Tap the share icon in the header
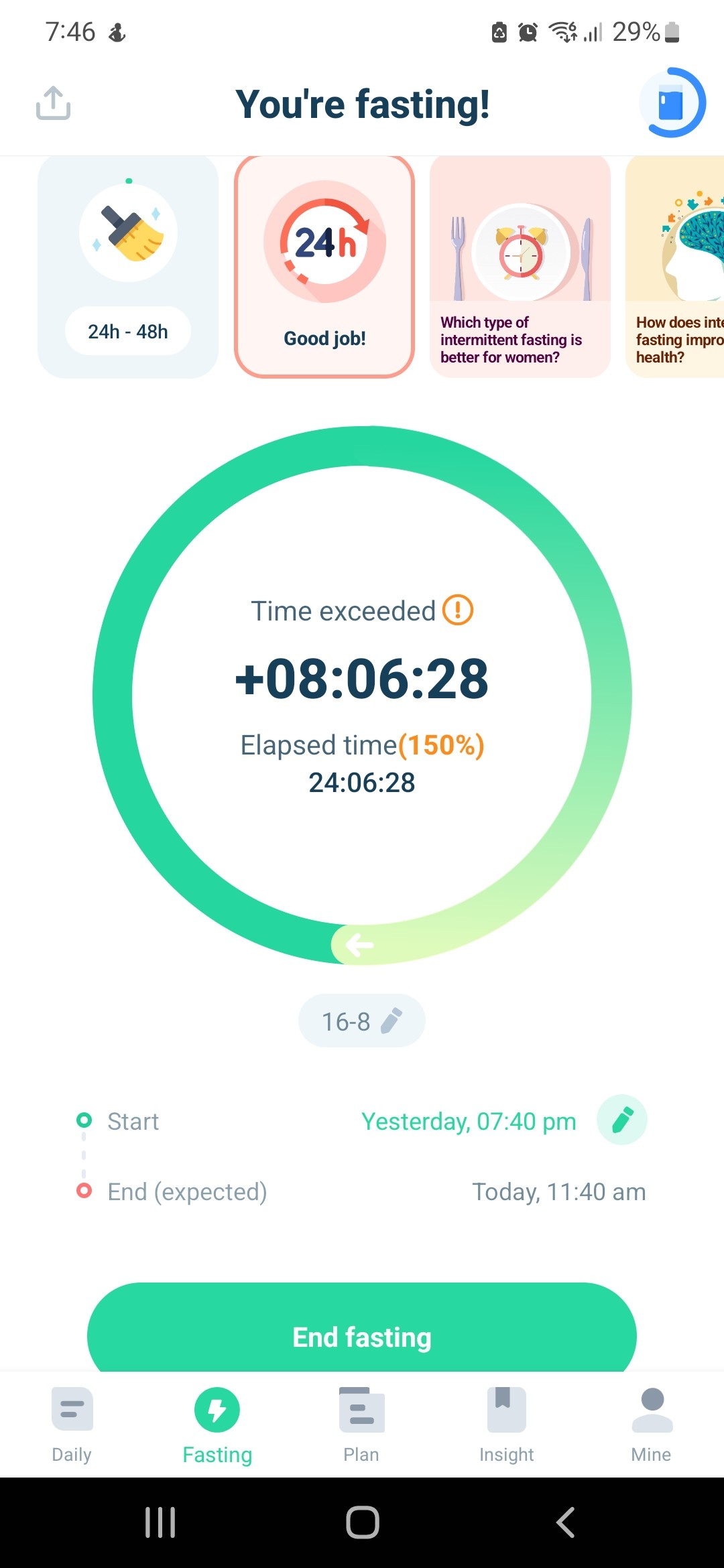 53,103
